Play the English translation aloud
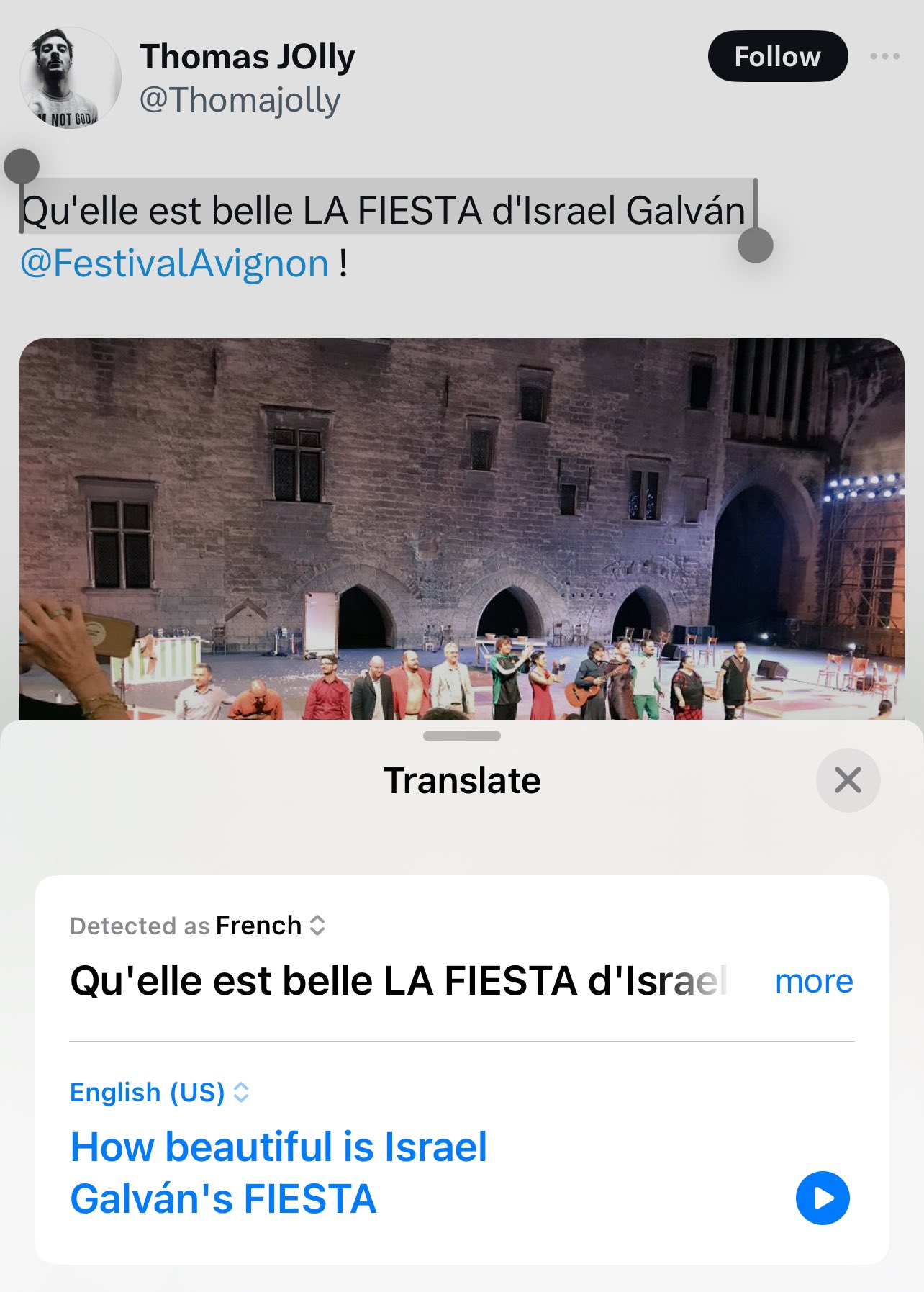The width and height of the screenshot is (924, 1292). pos(822,1198)
